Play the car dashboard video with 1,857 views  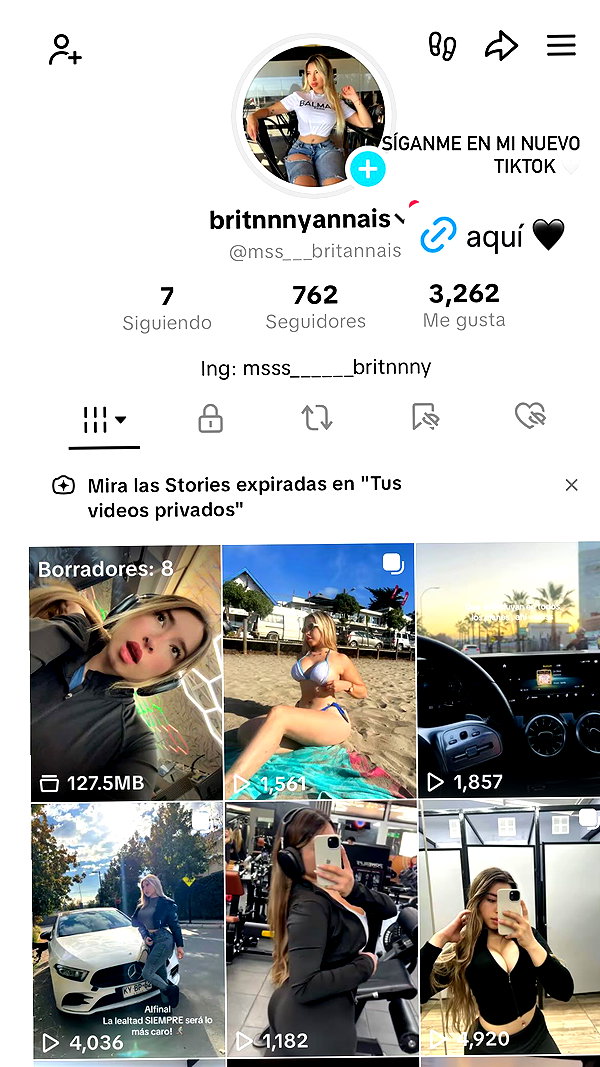point(508,670)
